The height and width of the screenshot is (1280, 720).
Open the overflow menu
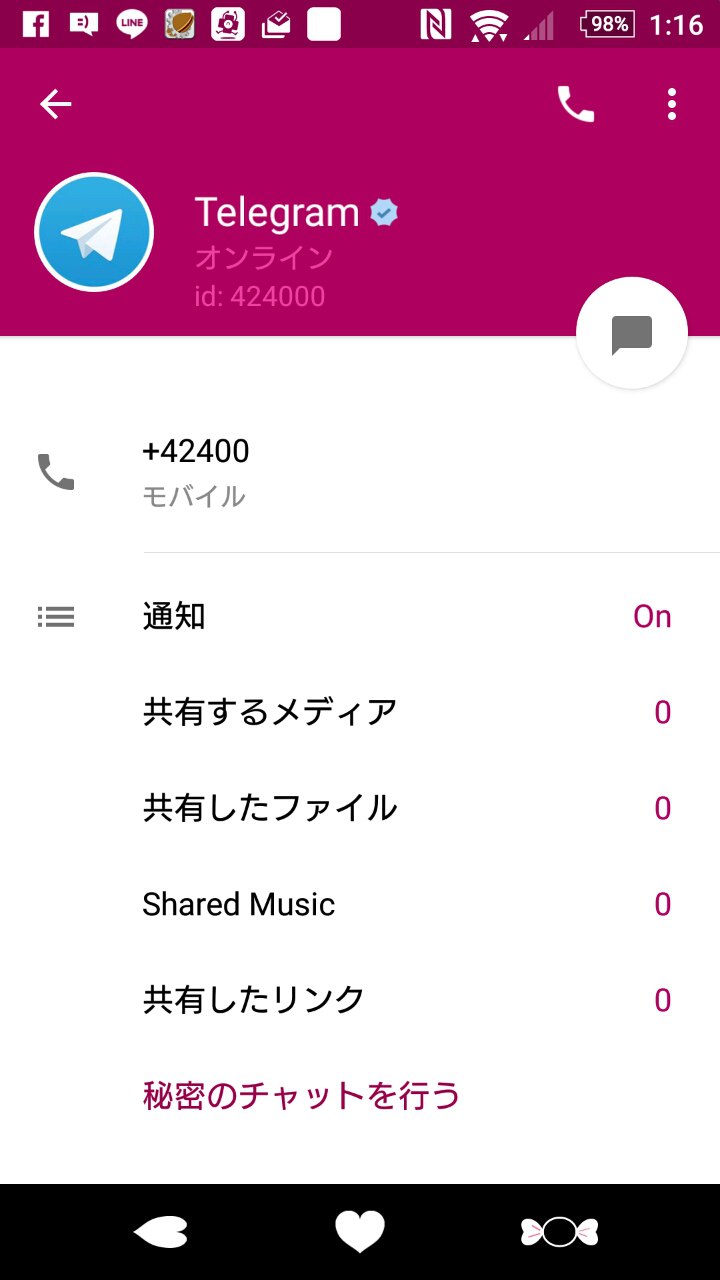(x=671, y=104)
